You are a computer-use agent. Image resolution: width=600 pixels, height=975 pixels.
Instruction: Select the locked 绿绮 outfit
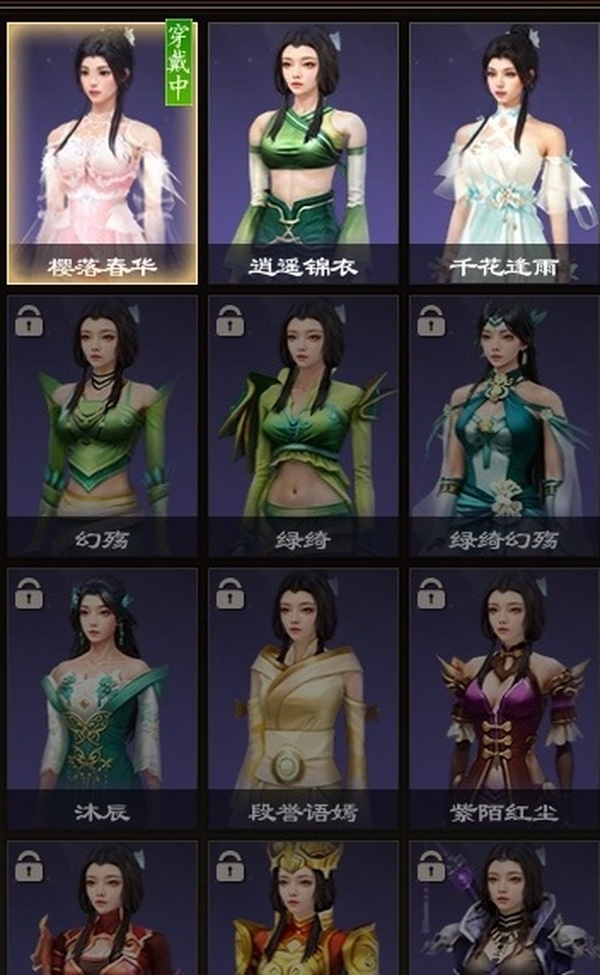(x=303, y=425)
